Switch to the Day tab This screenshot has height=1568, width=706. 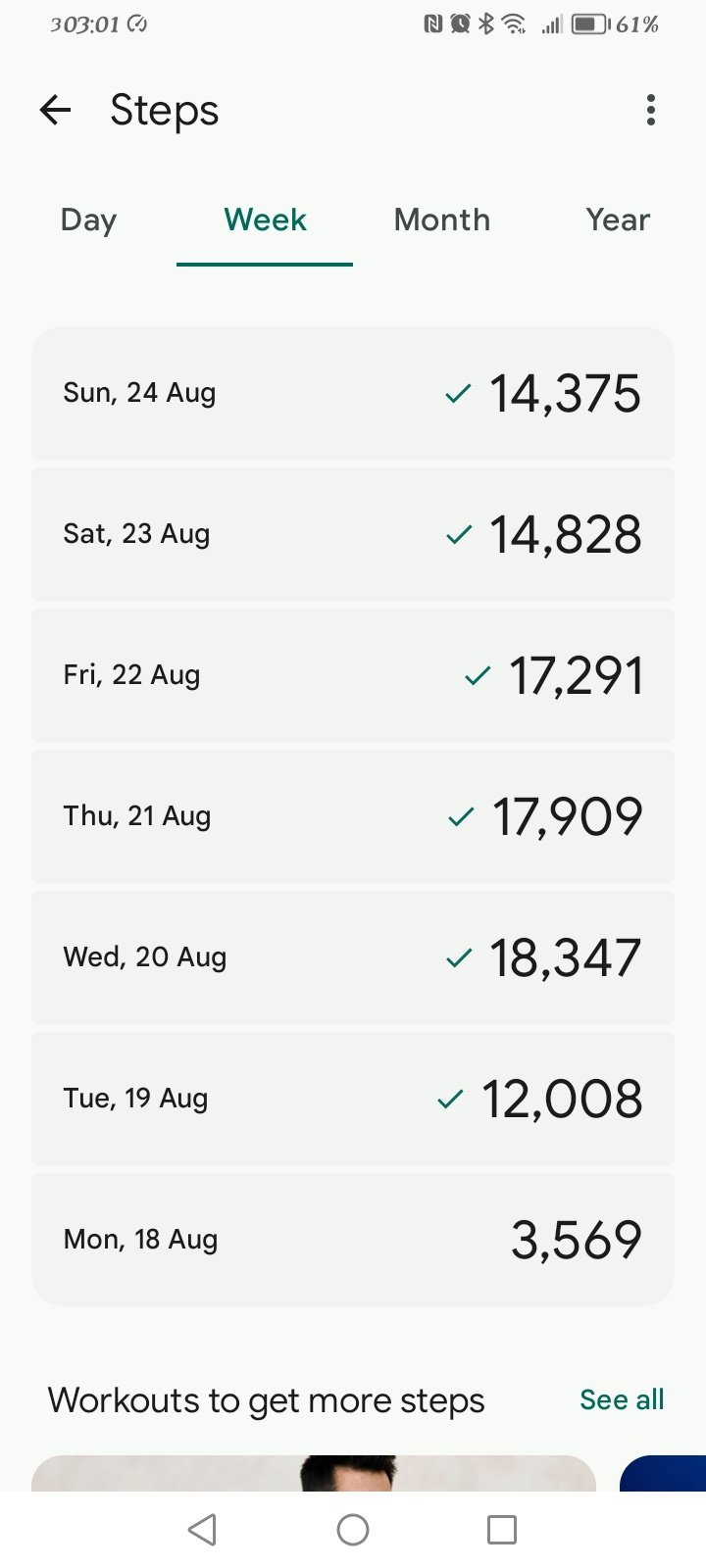[x=88, y=220]
